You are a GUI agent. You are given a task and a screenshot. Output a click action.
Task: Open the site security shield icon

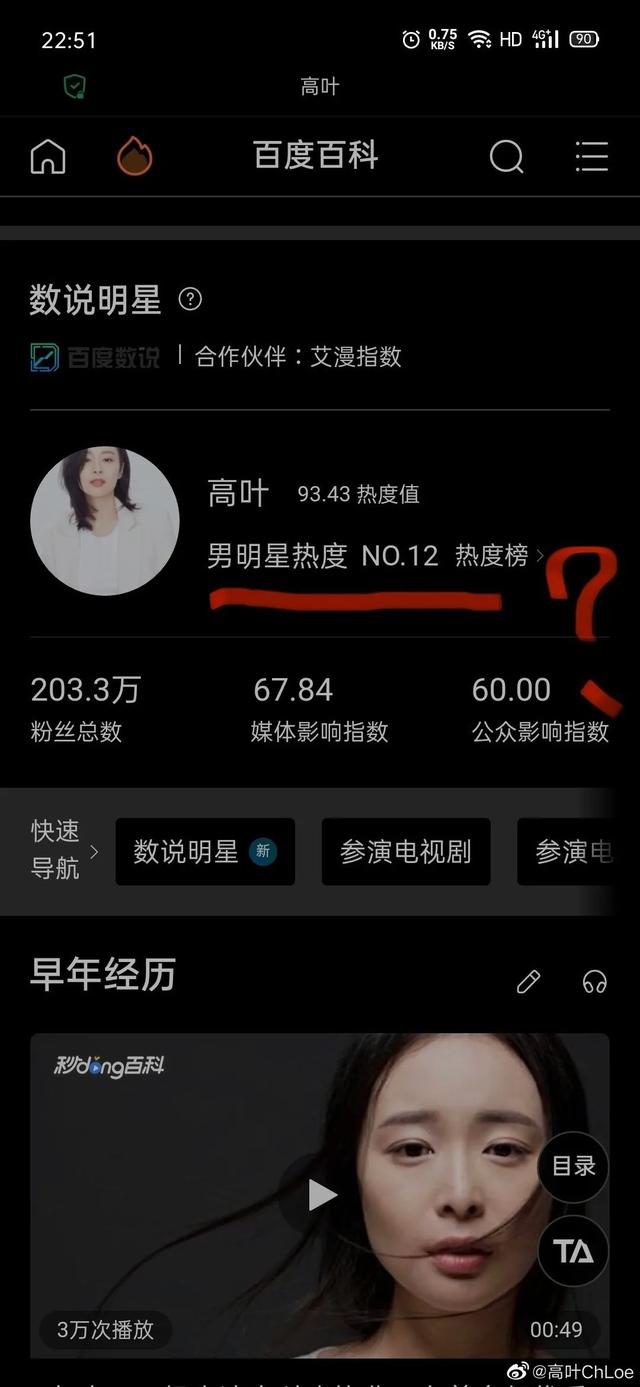75,87
